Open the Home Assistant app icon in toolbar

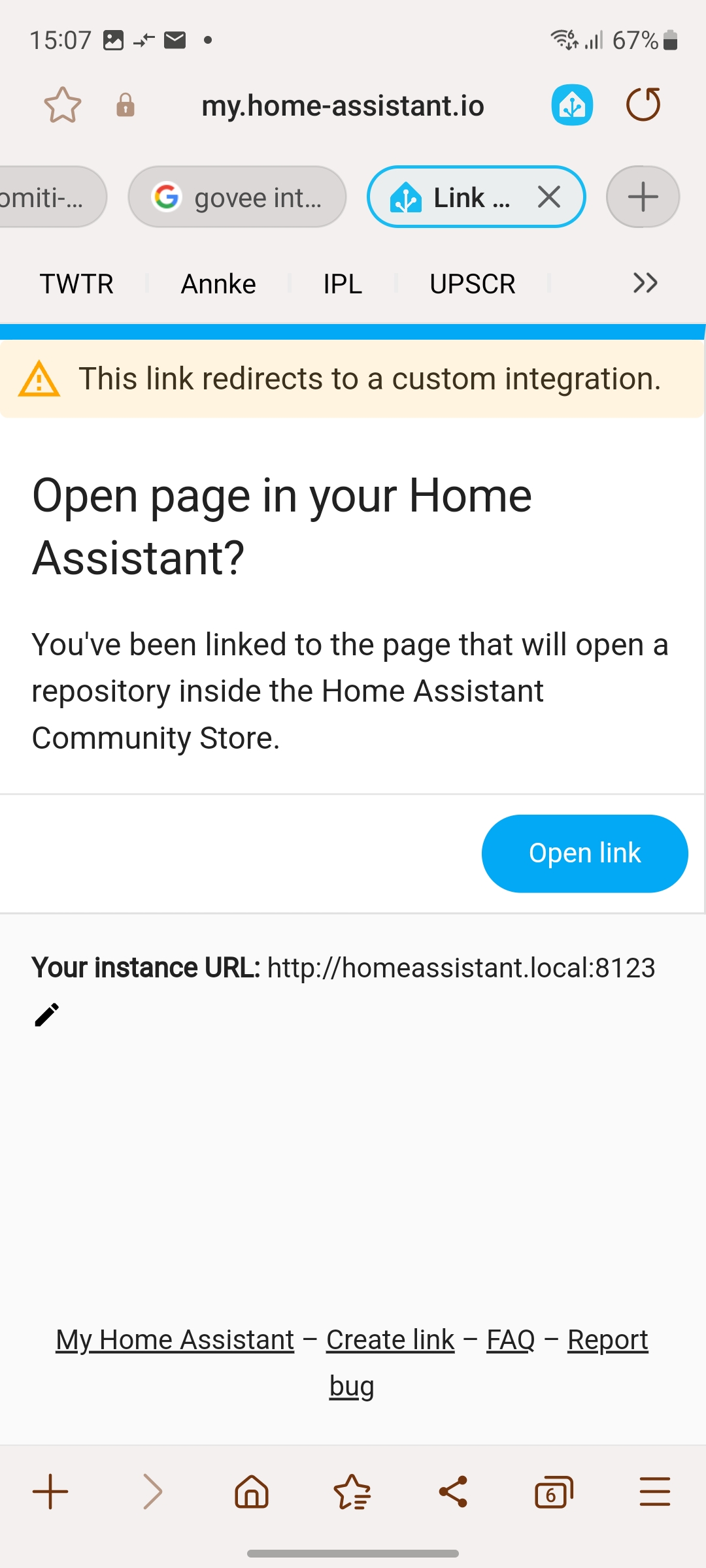pos(572,105)
